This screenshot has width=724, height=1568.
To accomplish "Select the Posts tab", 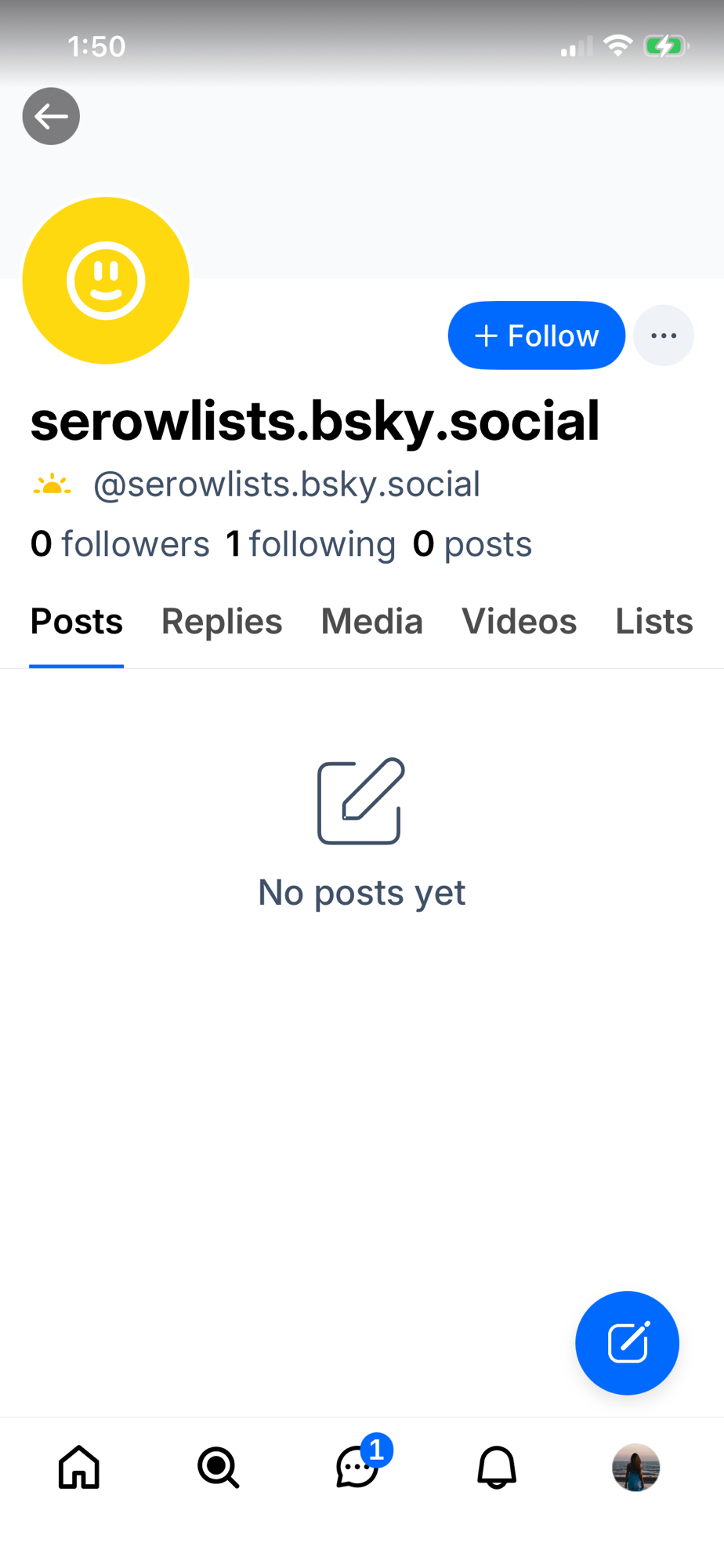I will pyautogui.click(x=77, y=622).
